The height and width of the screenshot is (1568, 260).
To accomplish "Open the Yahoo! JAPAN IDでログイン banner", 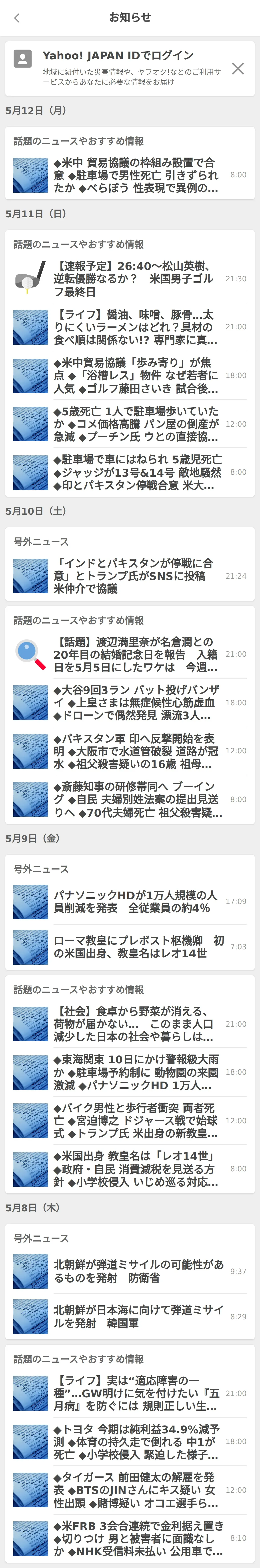I will point(122,68).
